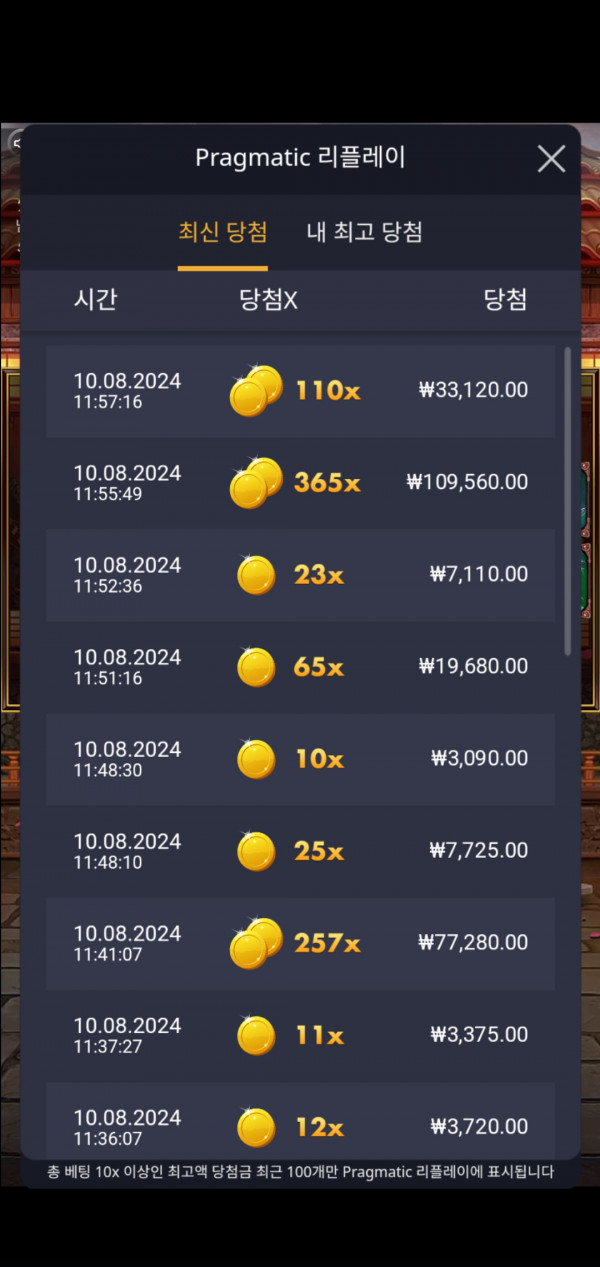Switch to the 최신 당첨 tab
This screenshot has width=600, height=1267.
coord(223,232)
